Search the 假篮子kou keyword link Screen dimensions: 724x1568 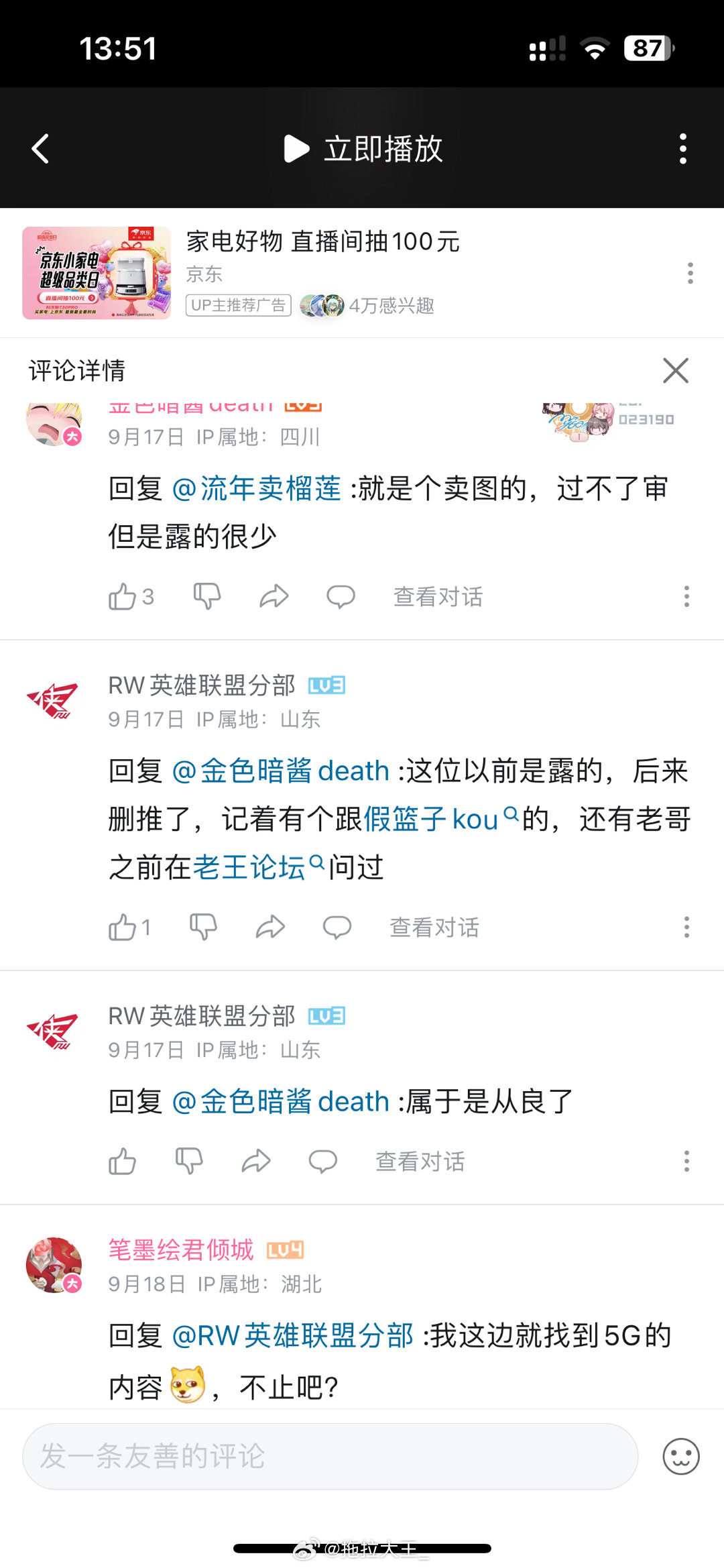[x=440, y=819]
